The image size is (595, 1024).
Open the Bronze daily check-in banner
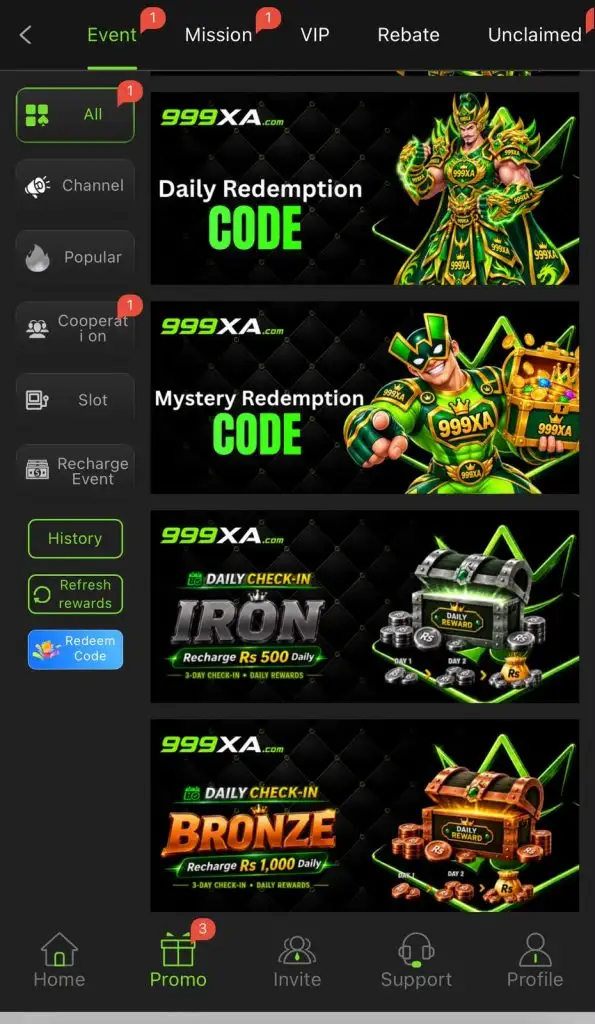(364, 815)
